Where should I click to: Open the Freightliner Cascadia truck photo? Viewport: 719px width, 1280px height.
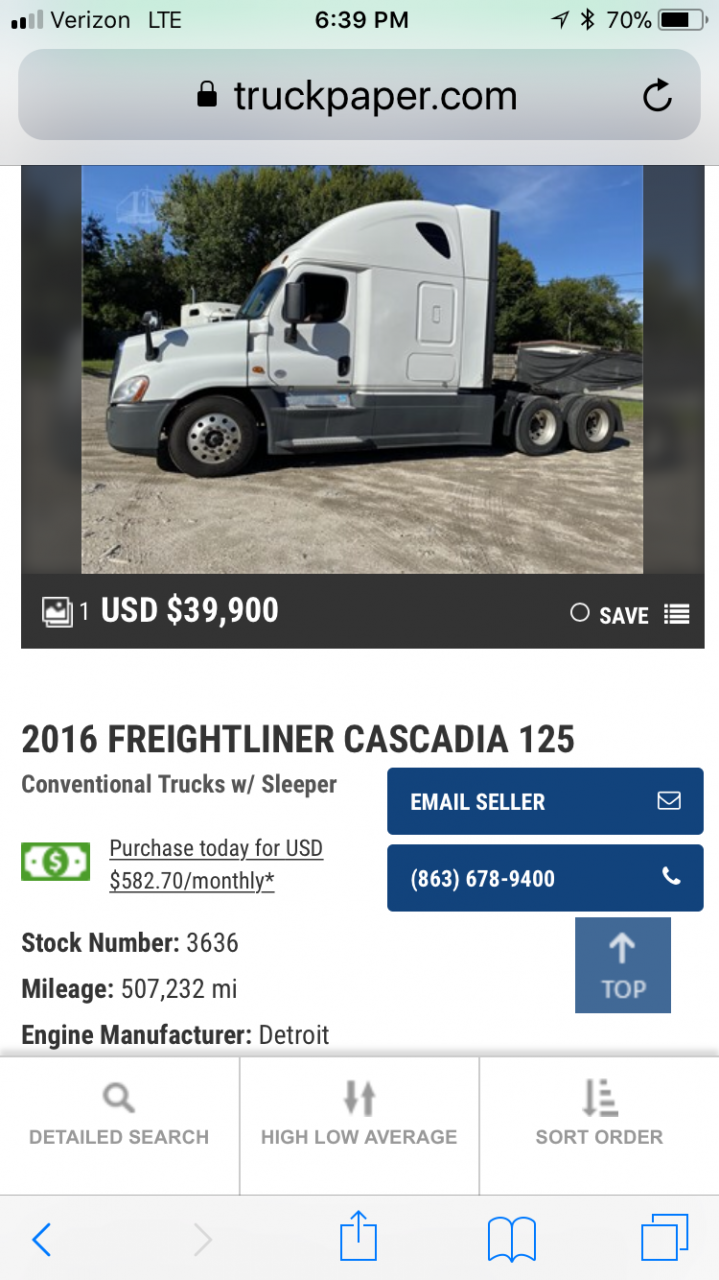coord(362,368)
